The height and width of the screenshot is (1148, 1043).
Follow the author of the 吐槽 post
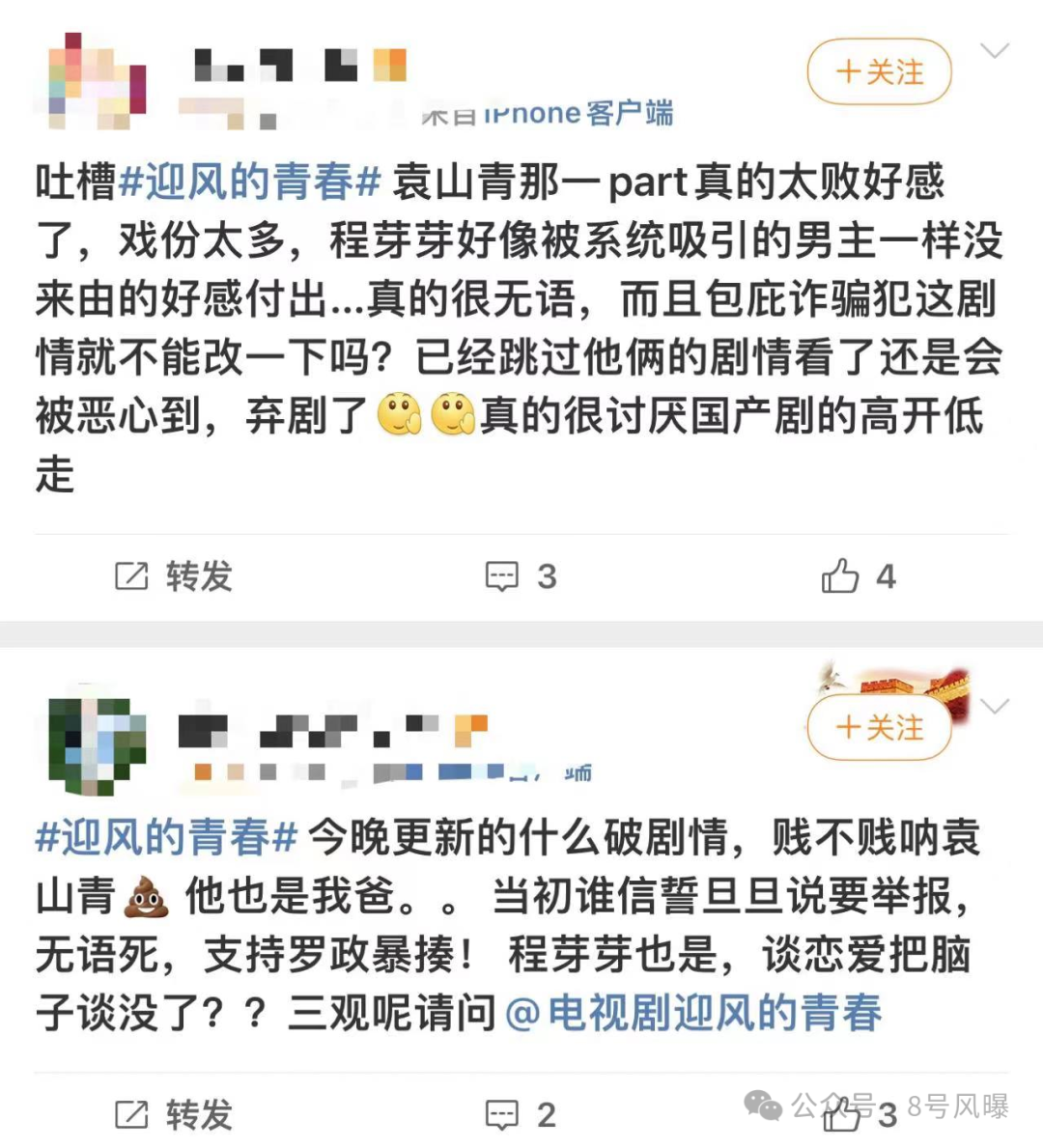[879, 71]
